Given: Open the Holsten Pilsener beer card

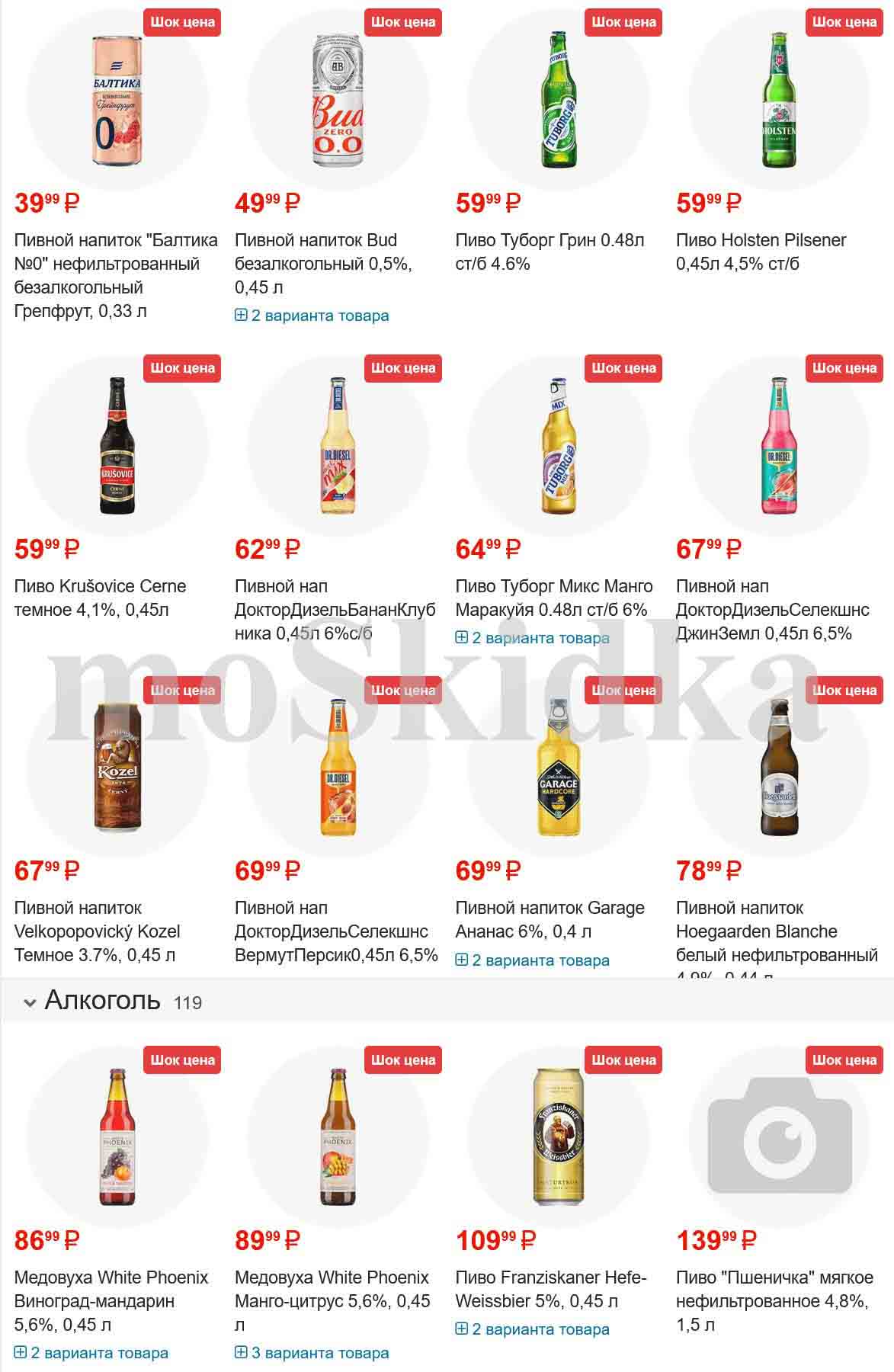Looking at the screenshot, I should [761, 252].
